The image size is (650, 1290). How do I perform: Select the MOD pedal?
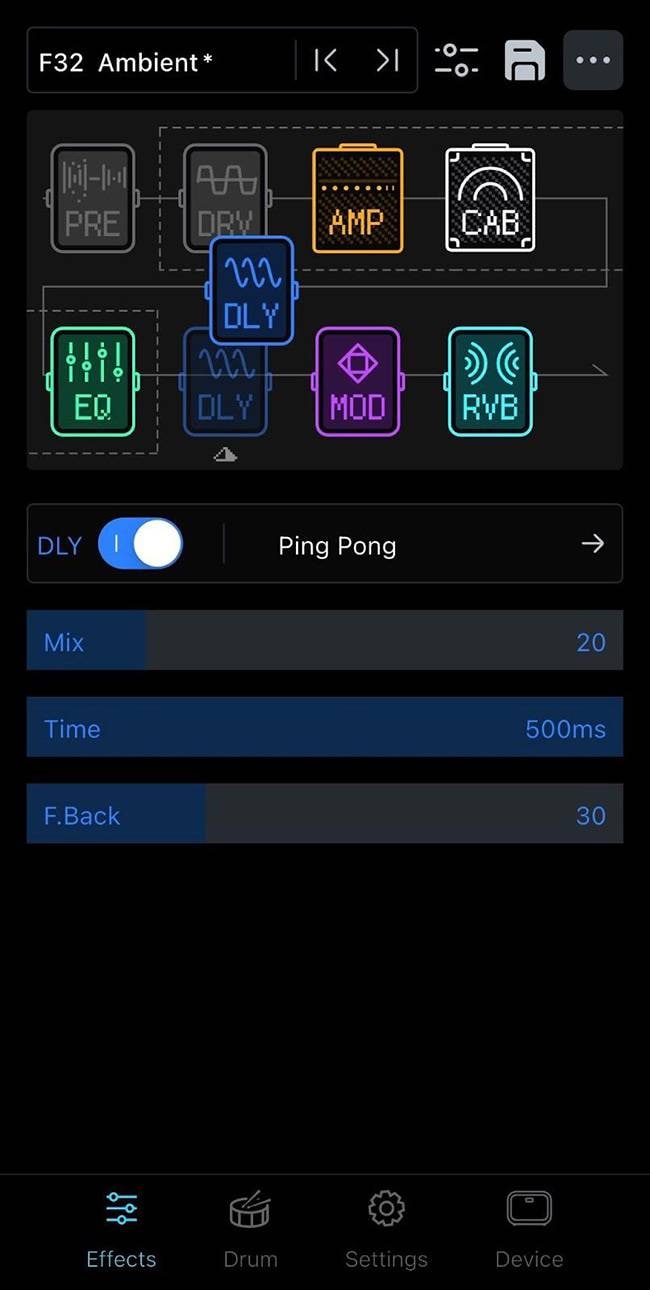[x=357, y=382]
